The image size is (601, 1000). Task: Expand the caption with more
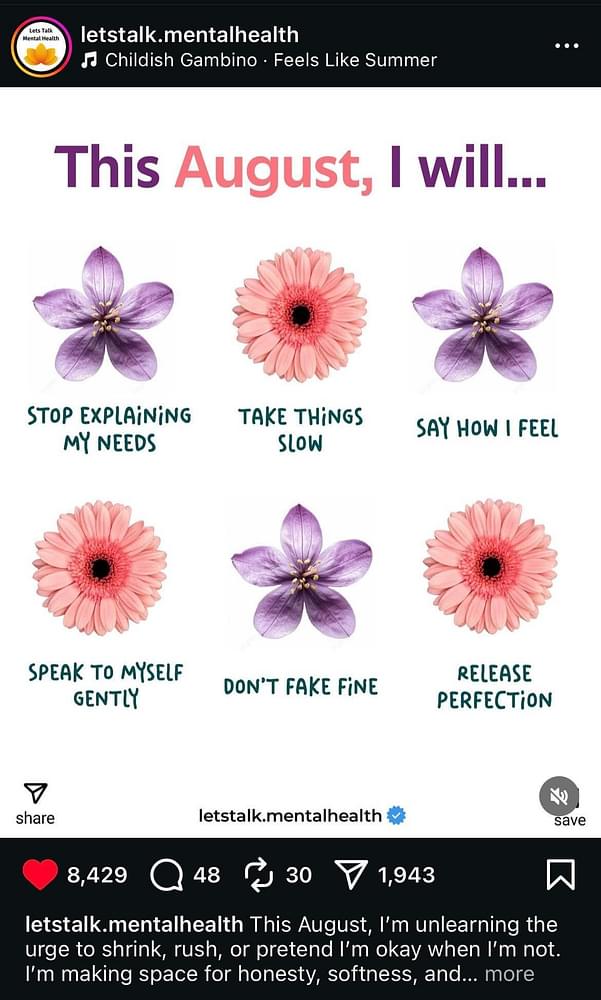[510, 974]
